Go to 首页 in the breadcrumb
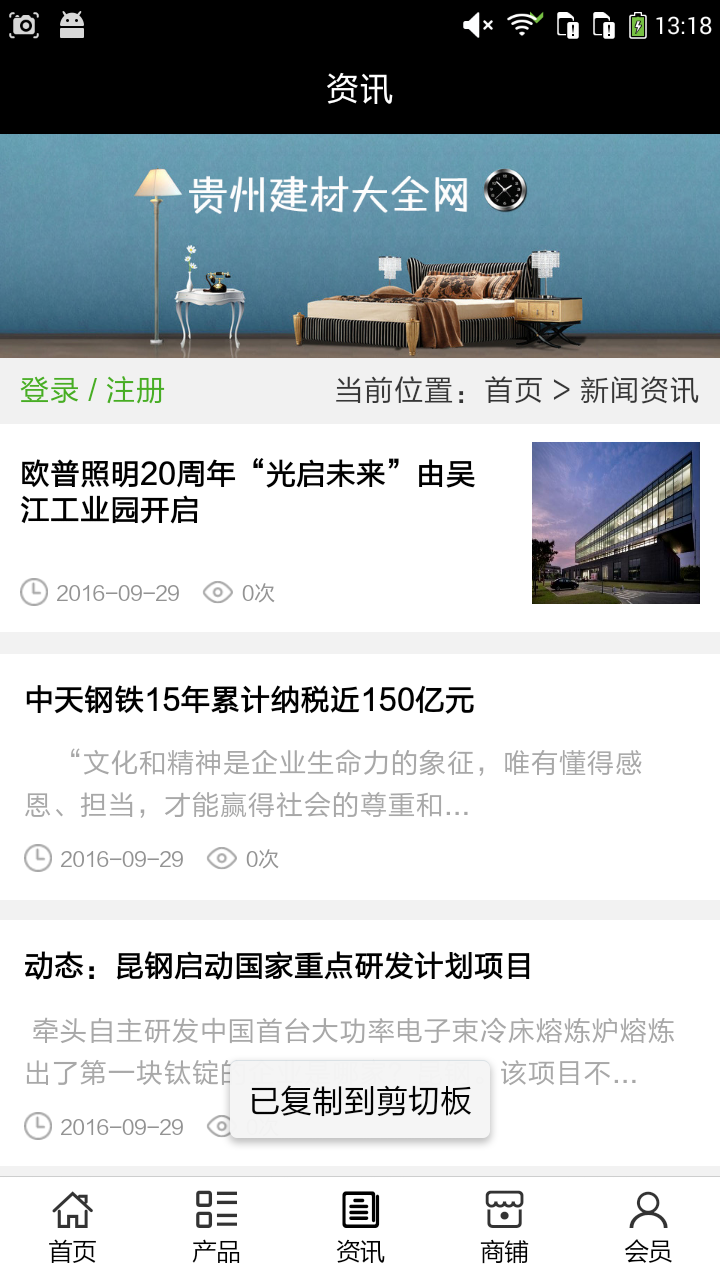This screenshot has height=1280, width=720. click(x=512, y=390)
